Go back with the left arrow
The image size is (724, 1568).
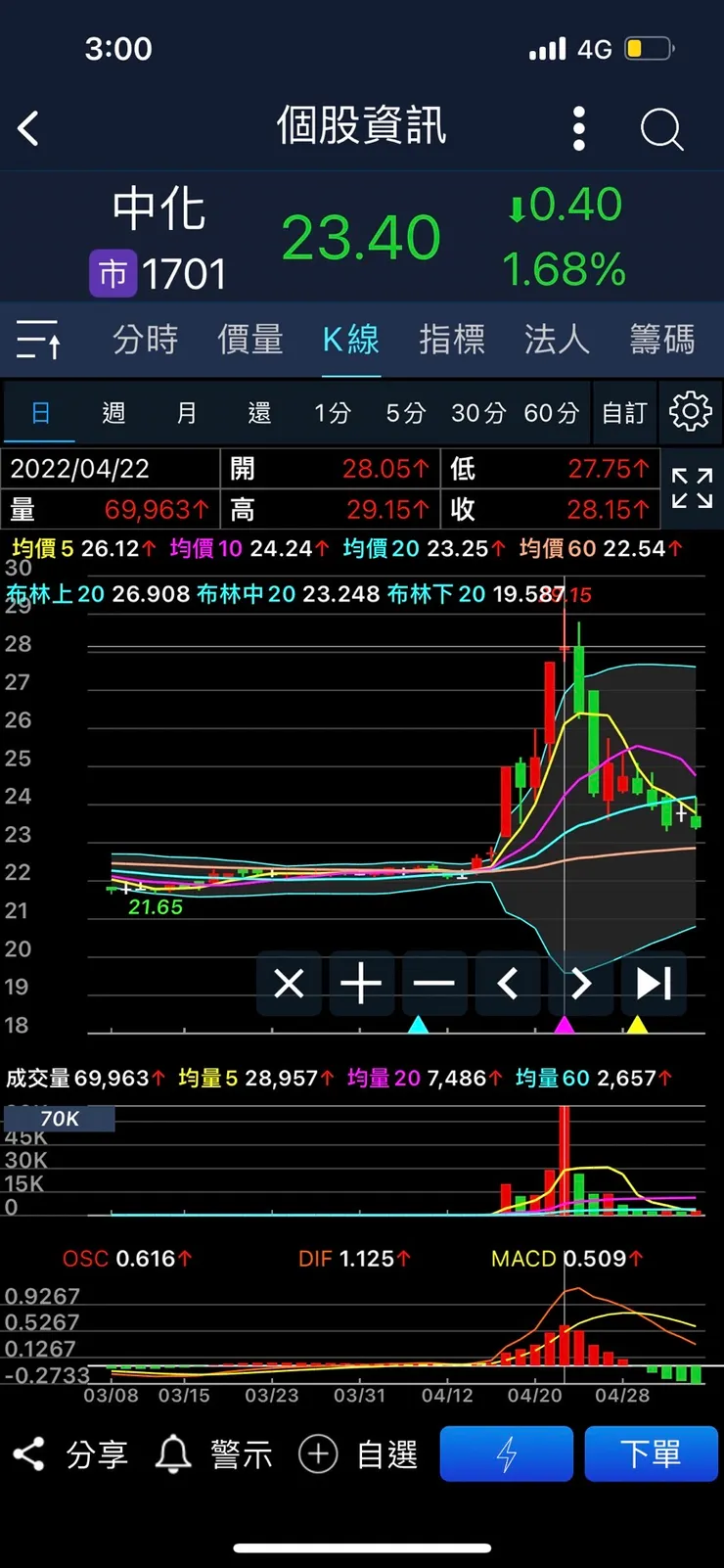point(27,128)
